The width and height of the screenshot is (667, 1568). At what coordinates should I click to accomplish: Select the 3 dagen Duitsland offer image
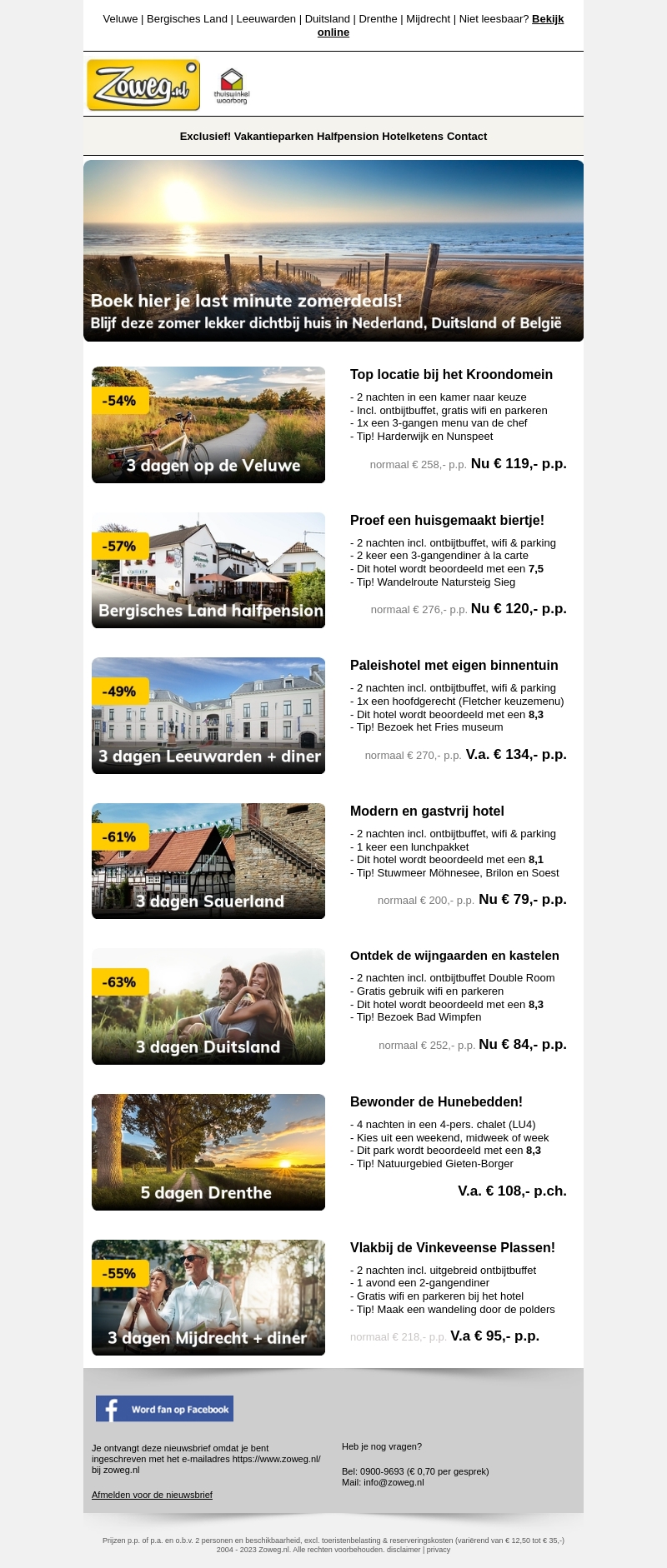208,1006
